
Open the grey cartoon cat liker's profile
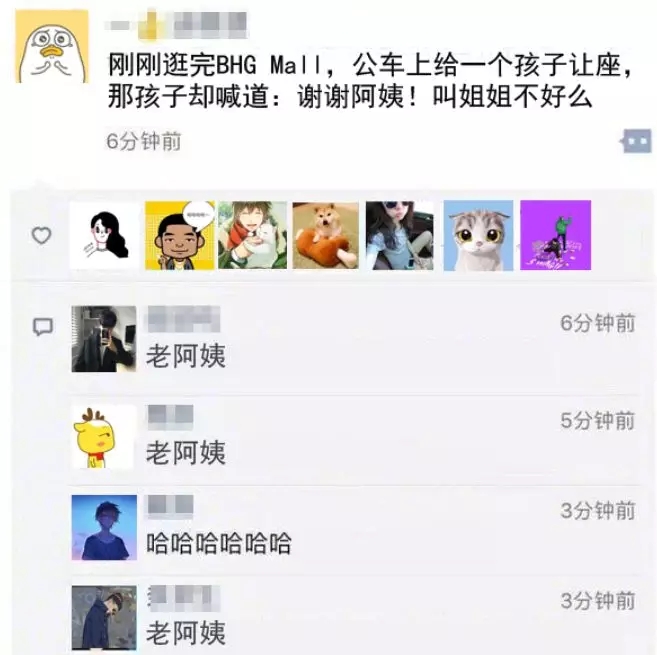point(478,235)
